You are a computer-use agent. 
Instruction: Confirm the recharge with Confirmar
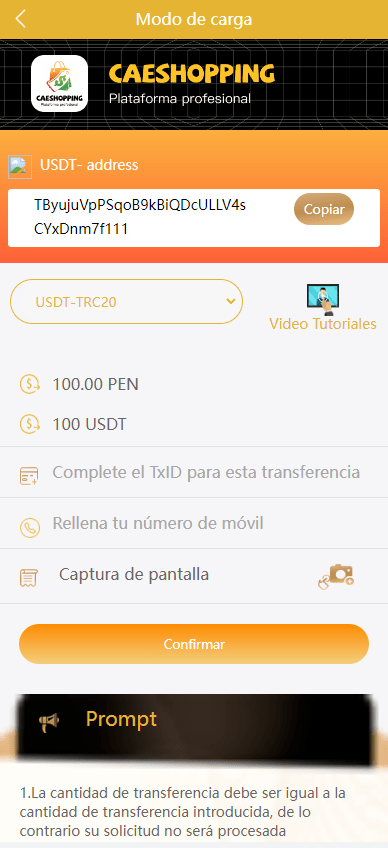click(x=194, y=644)
